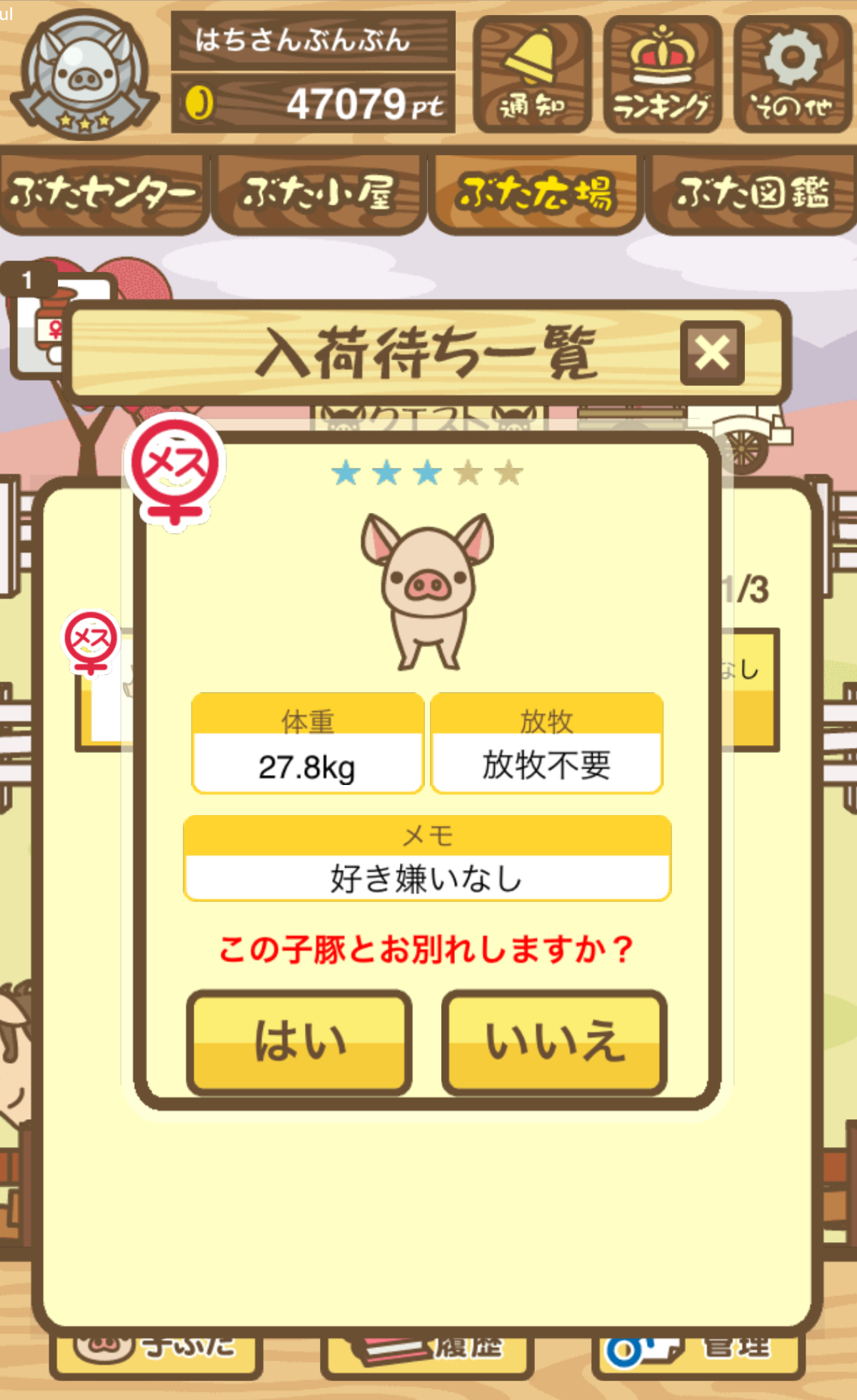Open その他 settings gear

pos(793,74)
